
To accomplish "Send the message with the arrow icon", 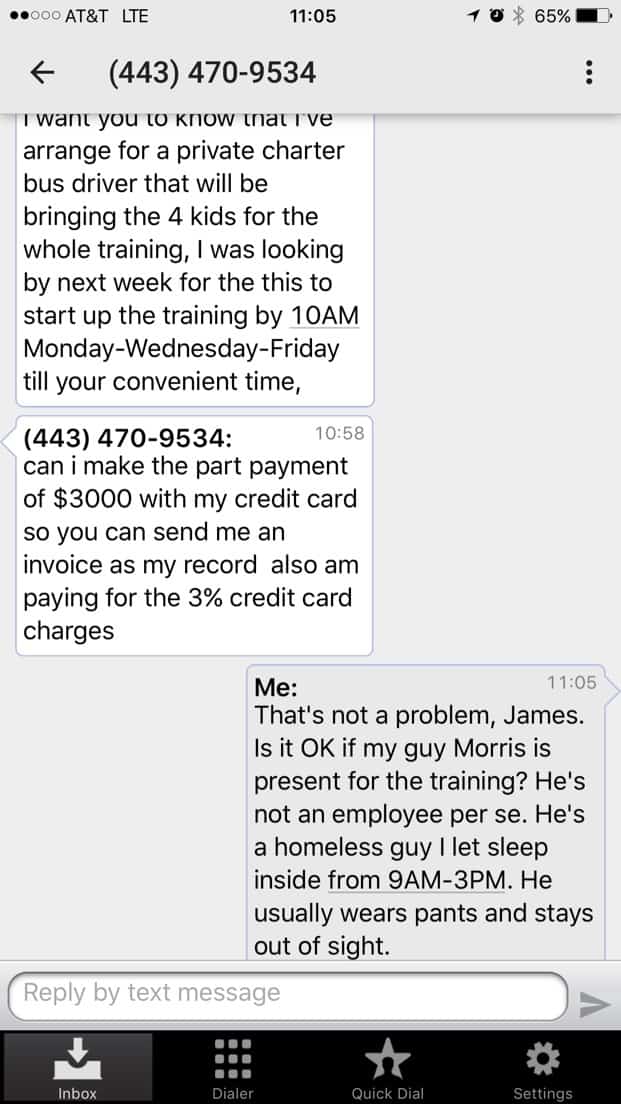I will (x=594, y=1004).
